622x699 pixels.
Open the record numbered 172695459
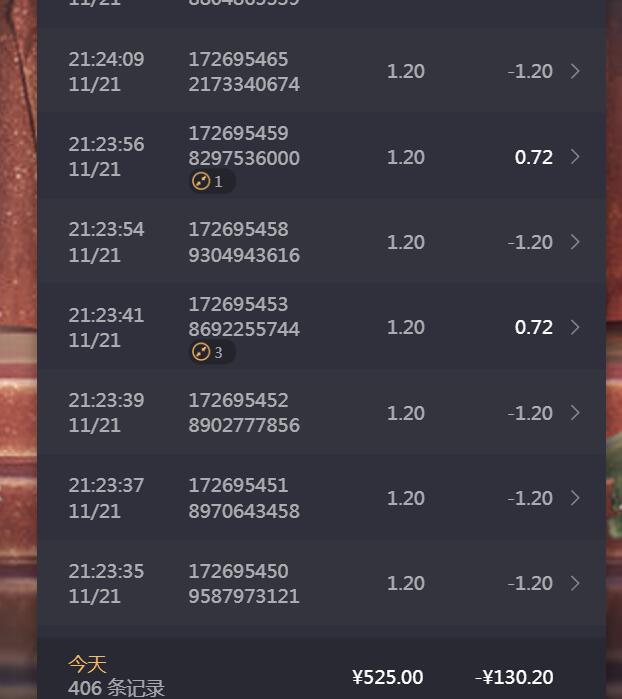[575, 157]
